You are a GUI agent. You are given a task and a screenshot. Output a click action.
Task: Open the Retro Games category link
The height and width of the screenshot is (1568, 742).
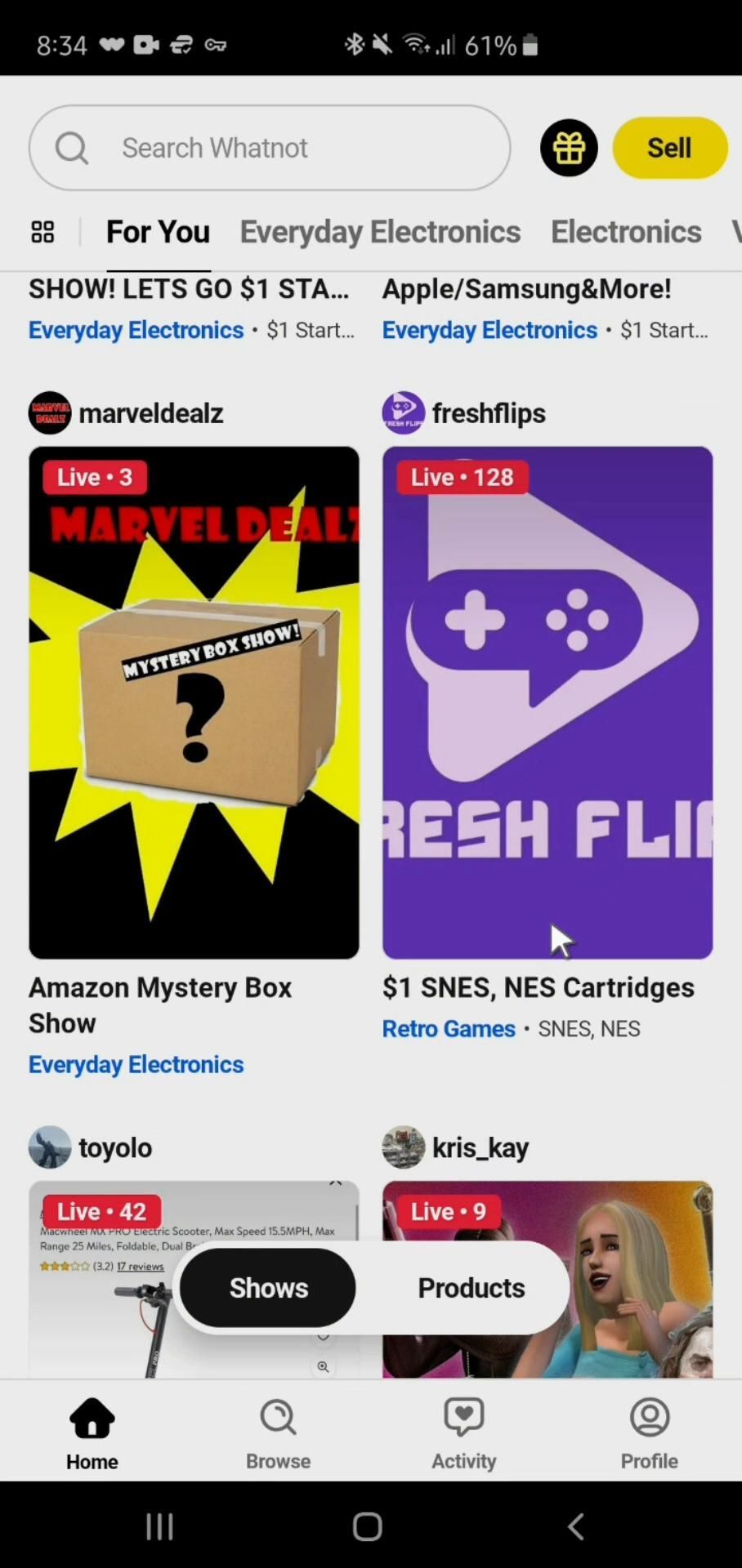tap(449, 1029)
